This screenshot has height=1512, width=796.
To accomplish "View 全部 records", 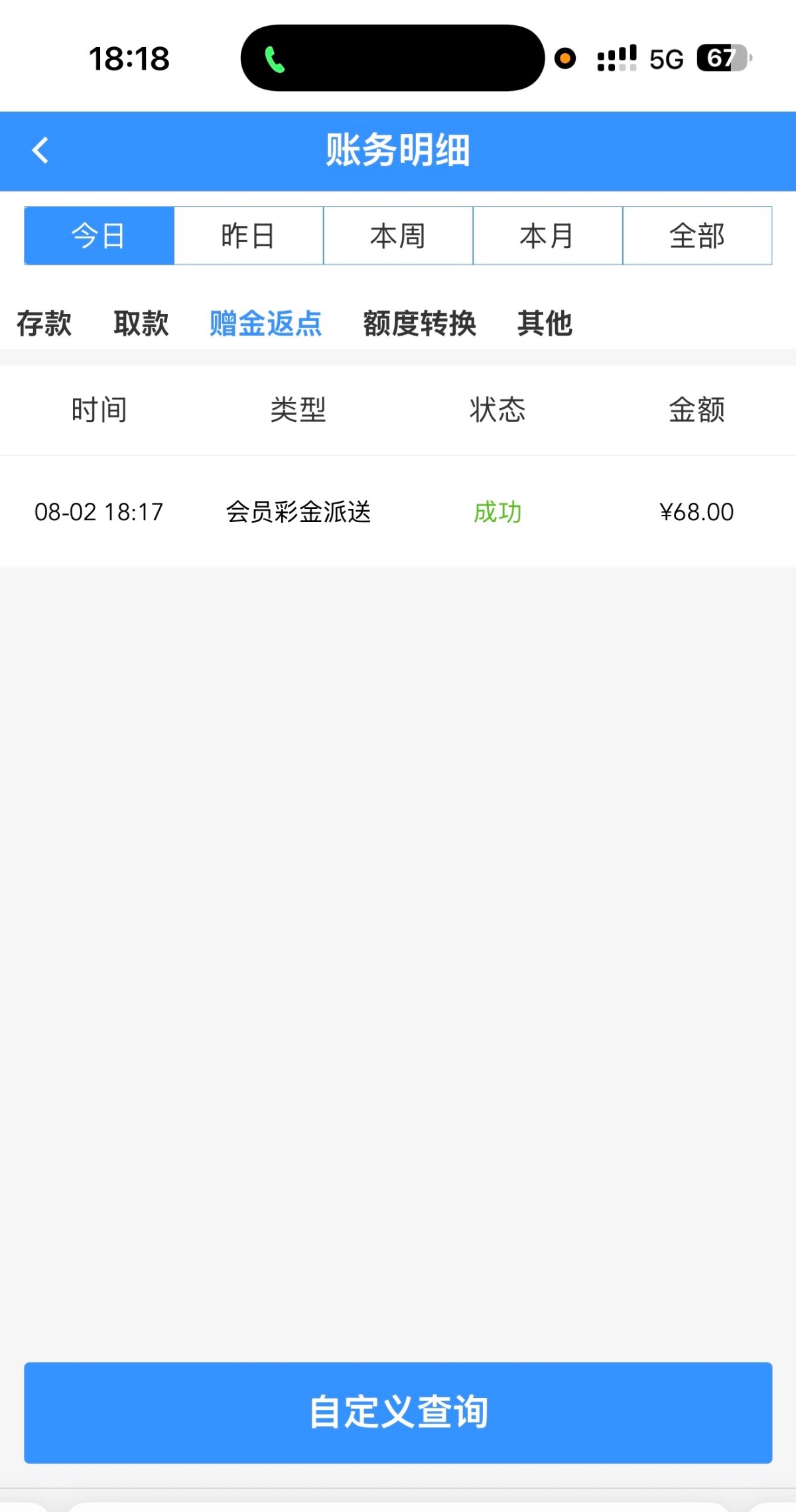I will (697, 236).
